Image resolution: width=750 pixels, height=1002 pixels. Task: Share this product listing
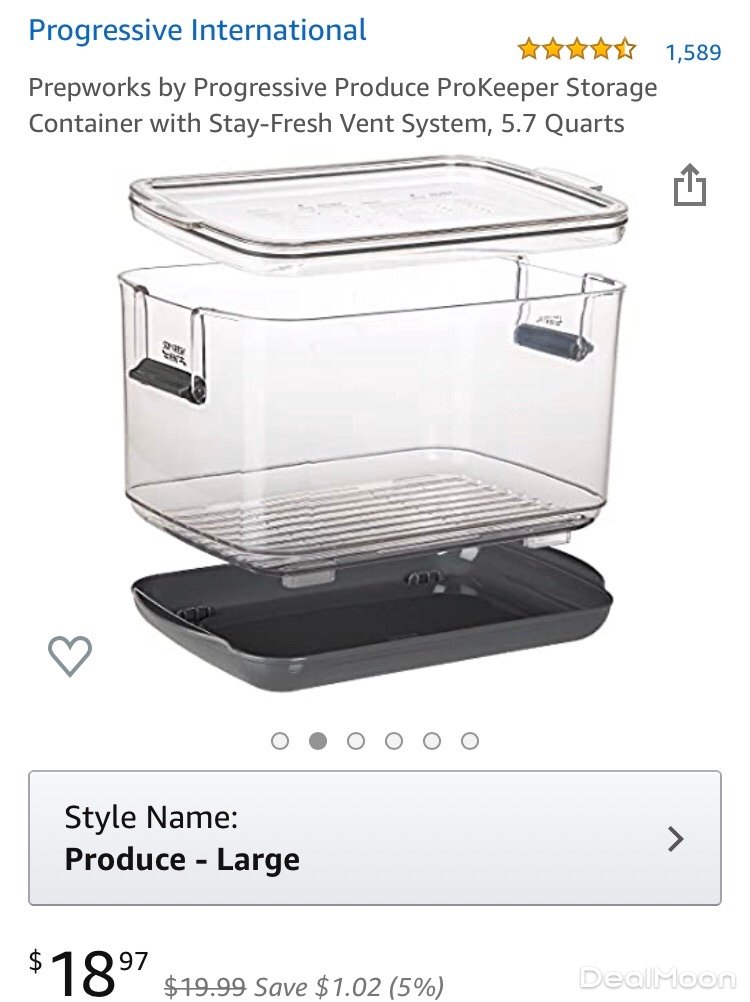pyautogui.click(x=689, y=187)
